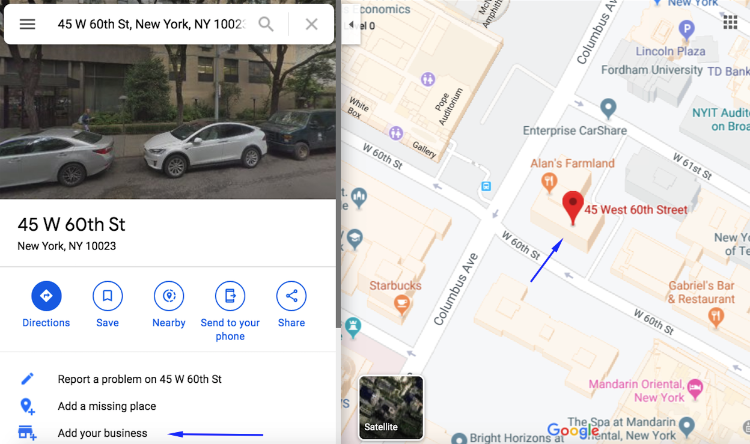Find Nearby places
This screenshot has height=444, width=750.
[169, 297]
